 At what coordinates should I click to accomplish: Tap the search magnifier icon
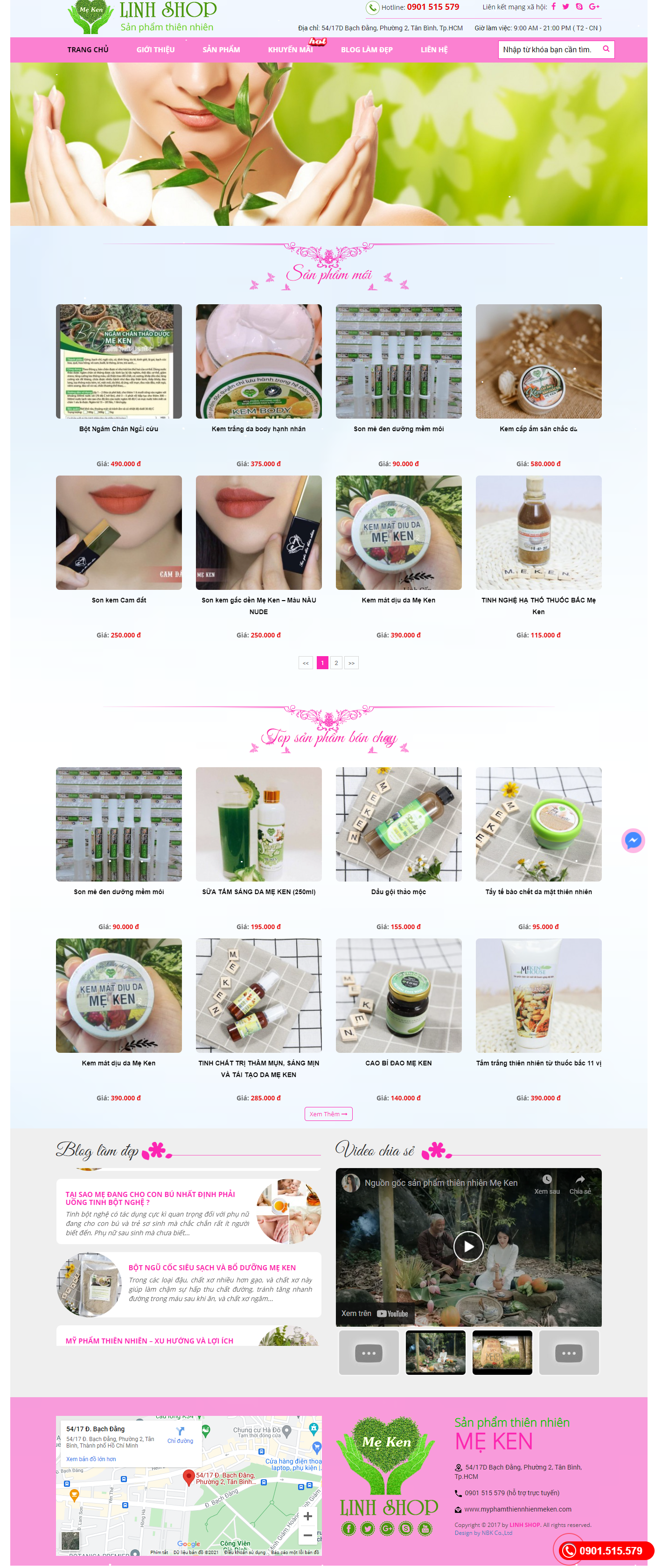coord(606,49)
